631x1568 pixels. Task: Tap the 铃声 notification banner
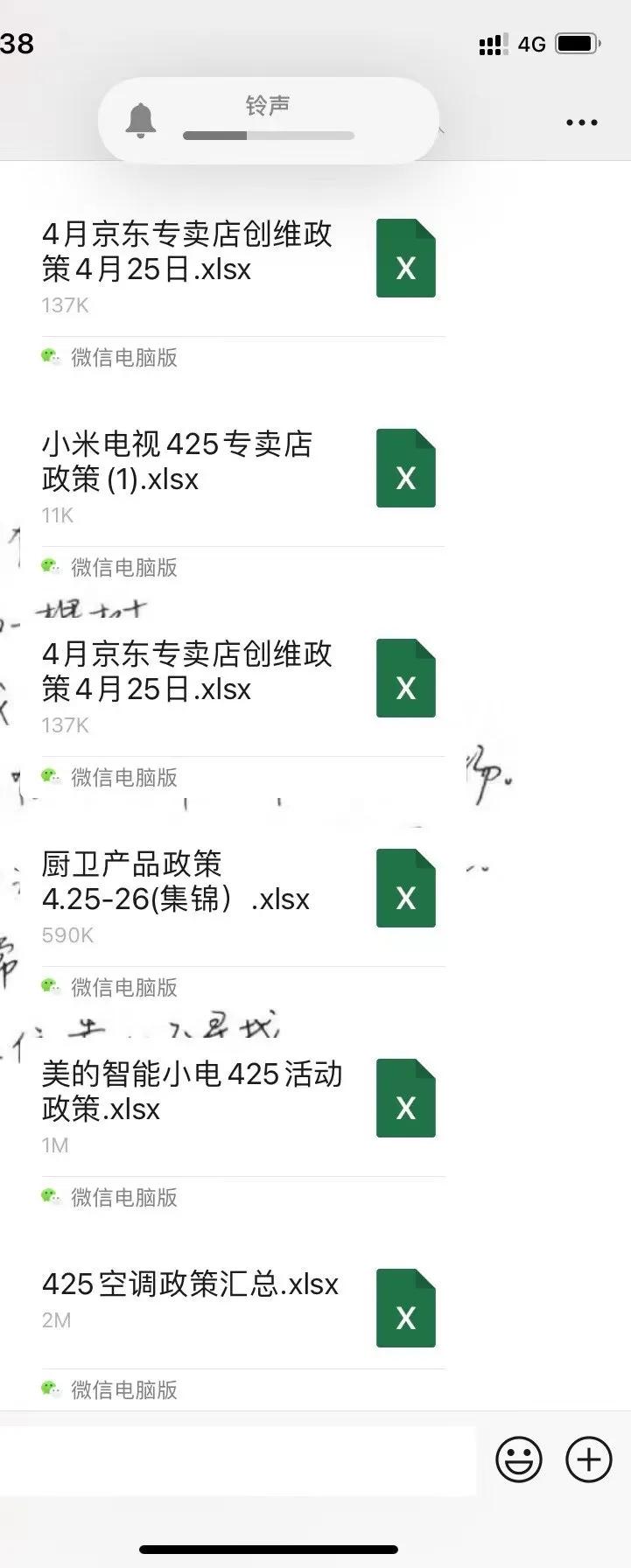tap(268, 105)
